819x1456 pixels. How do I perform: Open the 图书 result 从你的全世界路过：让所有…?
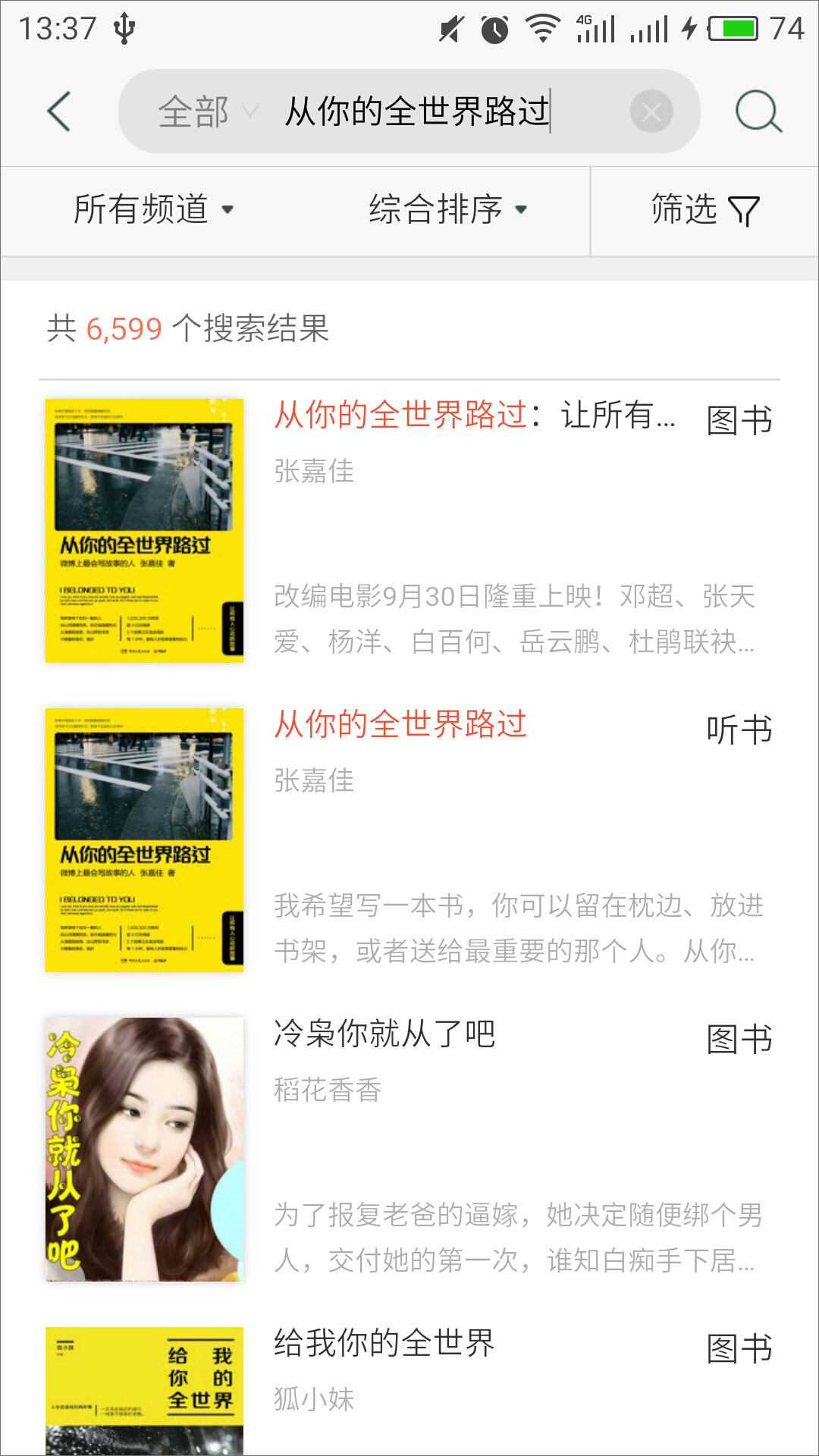[474, 416]
